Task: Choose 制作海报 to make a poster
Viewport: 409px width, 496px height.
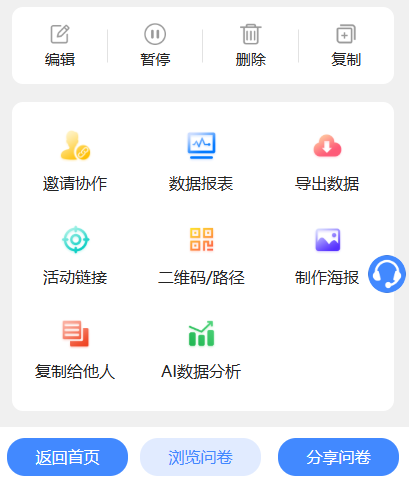Action: pos(327,256)
